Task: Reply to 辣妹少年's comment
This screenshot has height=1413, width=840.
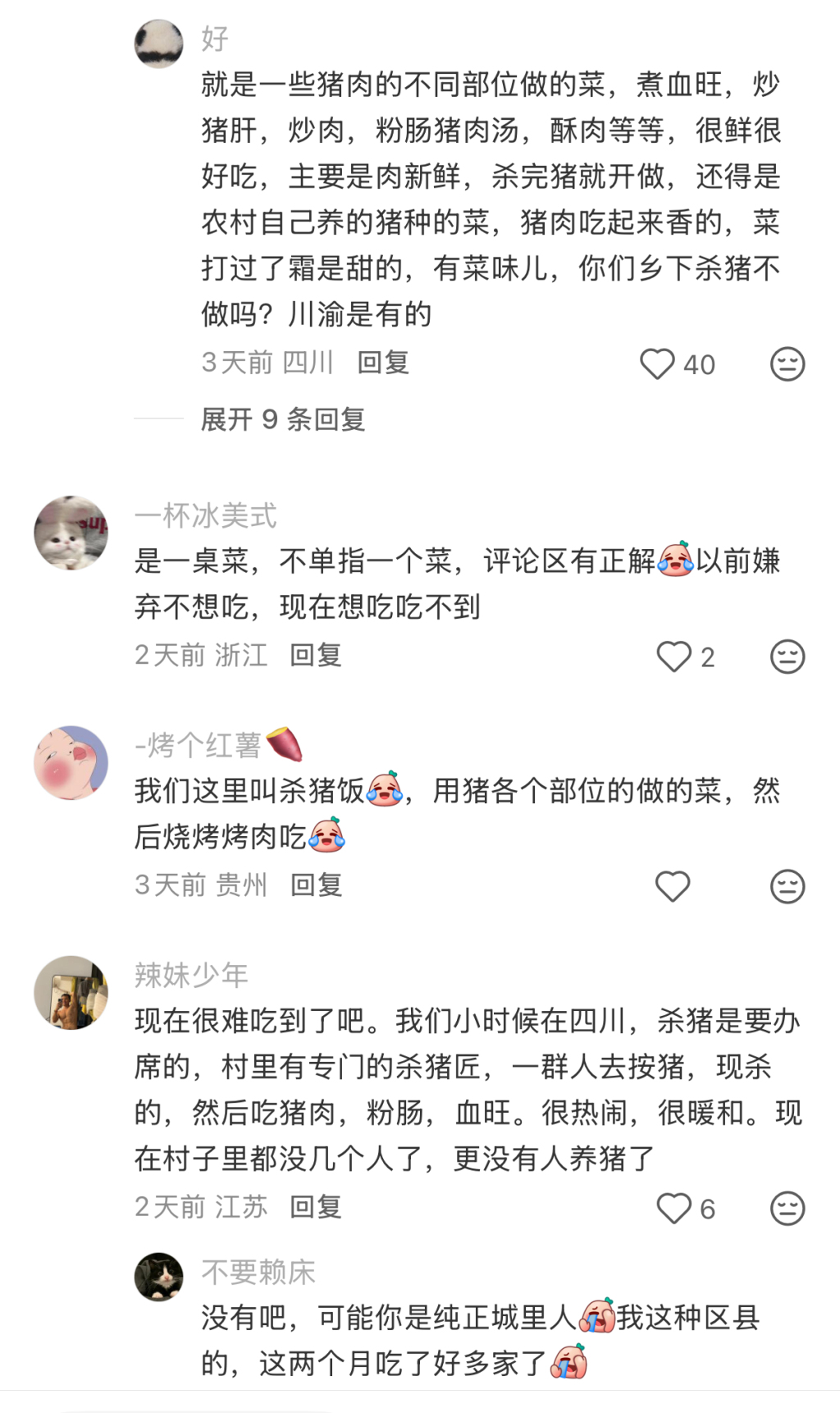Action: coord(316,1206)
